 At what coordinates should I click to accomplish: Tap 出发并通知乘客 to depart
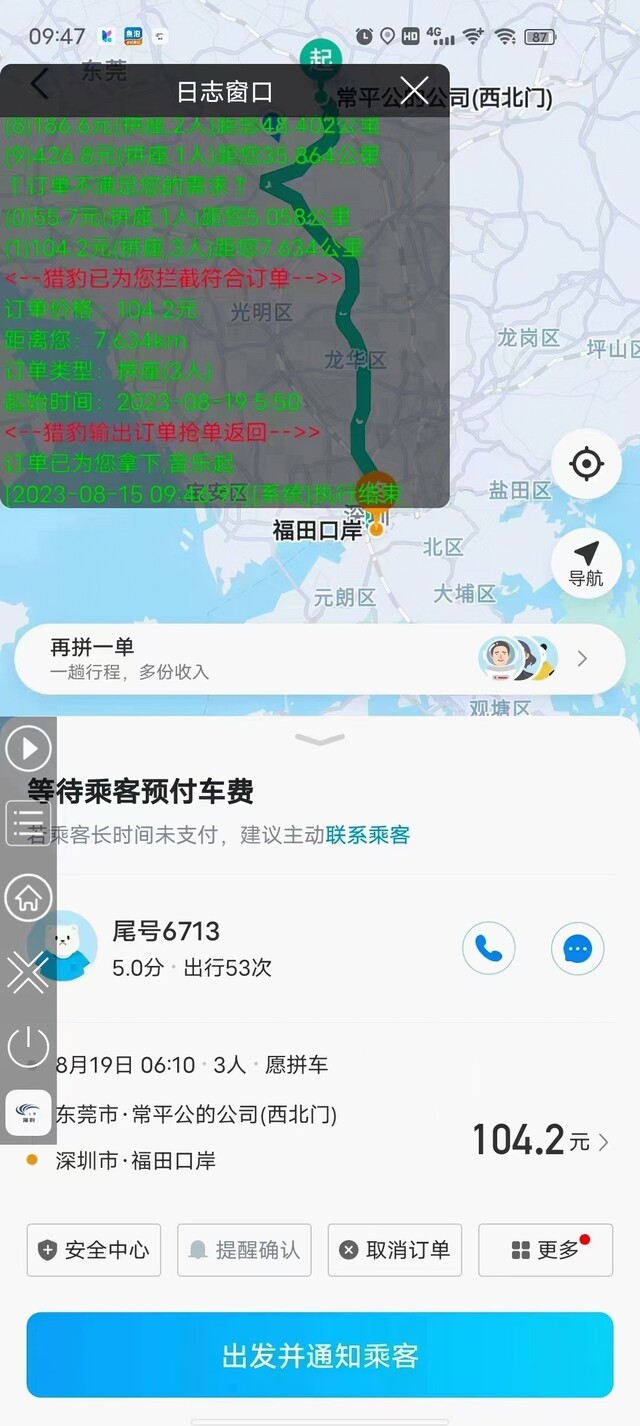[x=320, y=1355]
